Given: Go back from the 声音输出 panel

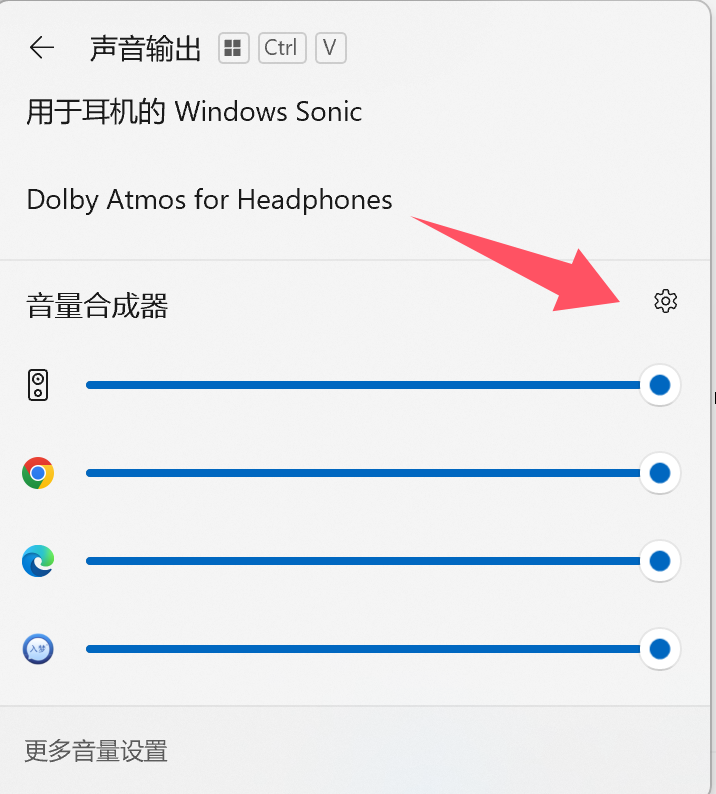Looking at the screenshot, I should coord(42,48).
